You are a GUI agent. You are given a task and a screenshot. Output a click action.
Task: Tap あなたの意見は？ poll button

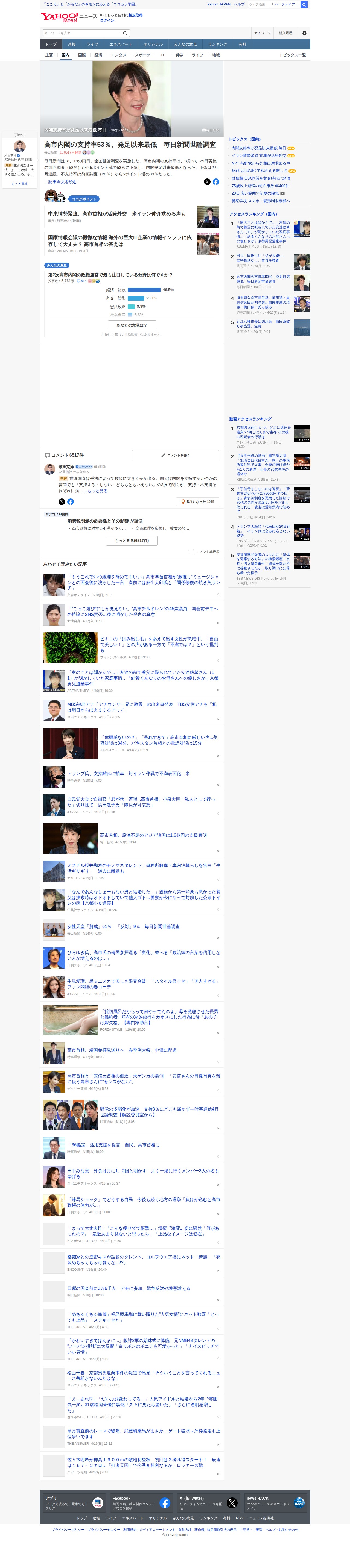[x=132, y=325]
